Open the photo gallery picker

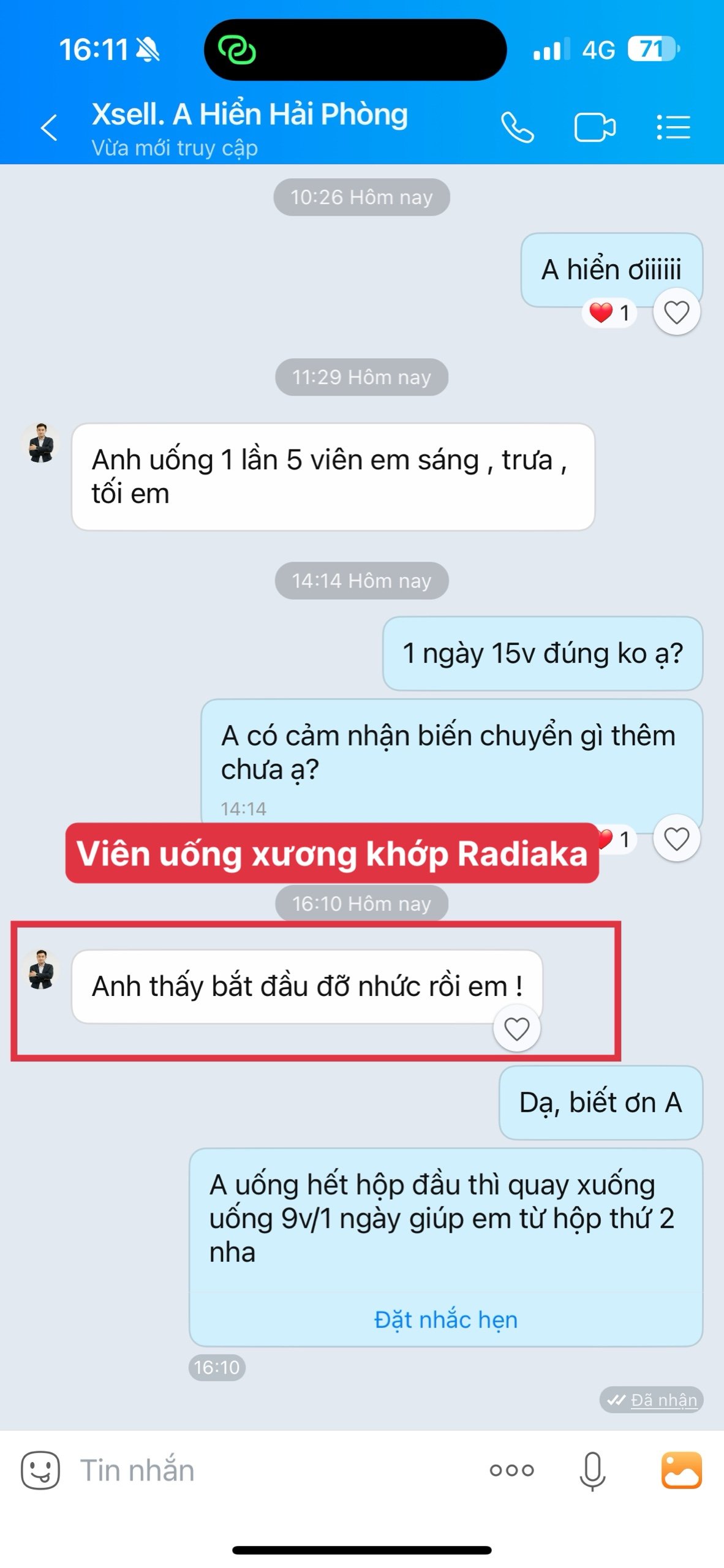pyautogui.click(x=681, y=1471)
